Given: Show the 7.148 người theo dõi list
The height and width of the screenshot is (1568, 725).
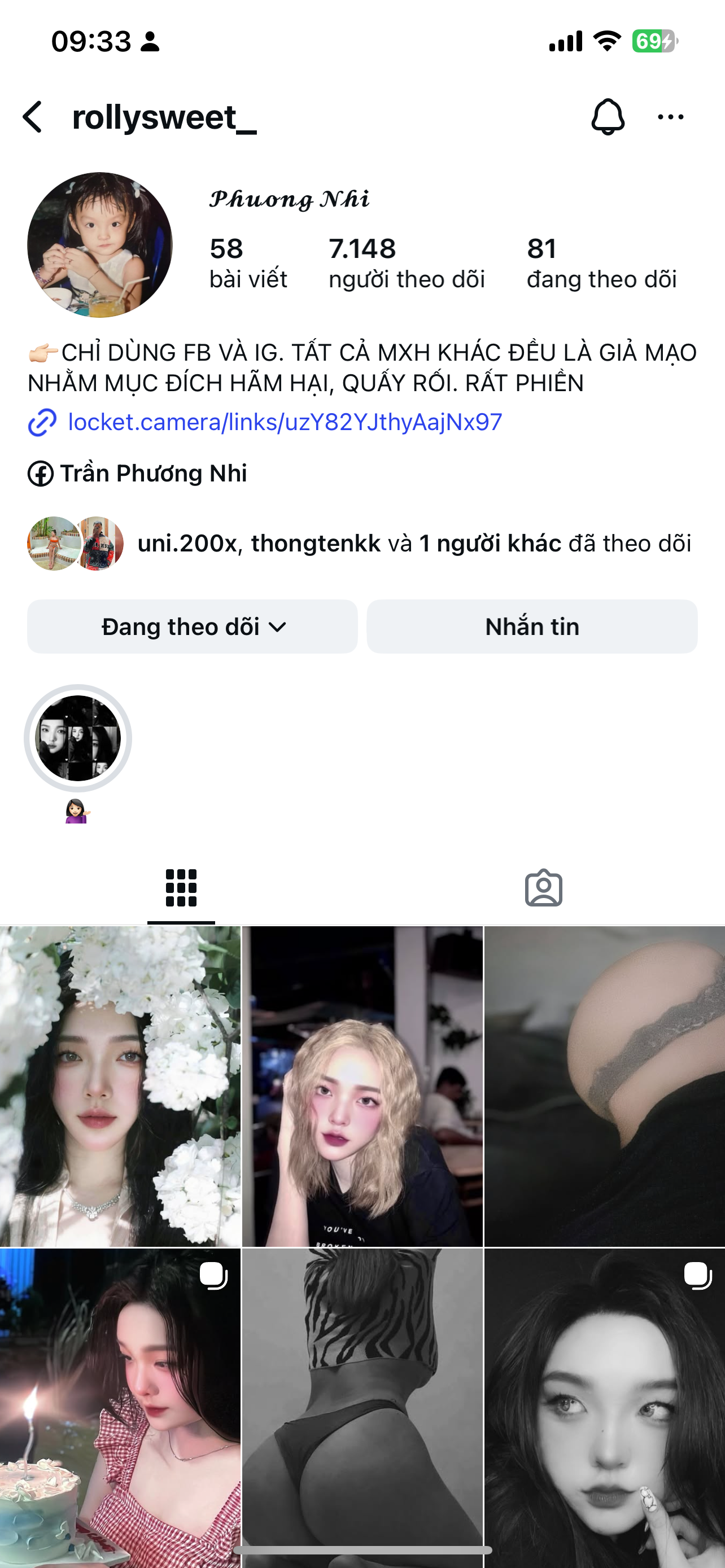Looking at the screenshot, I should (406, 263).
